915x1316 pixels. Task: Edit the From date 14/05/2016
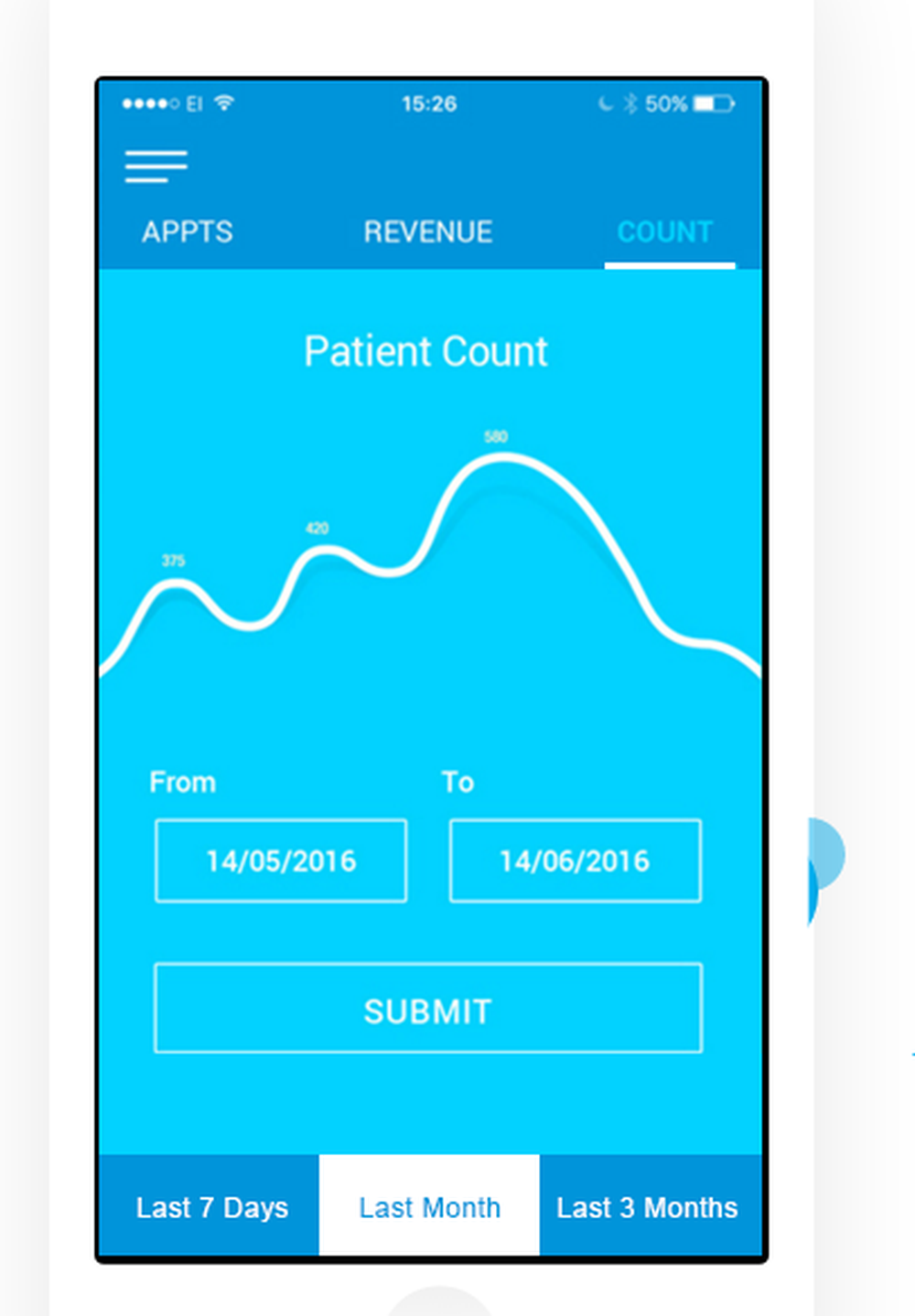click(x=281, y=861)
